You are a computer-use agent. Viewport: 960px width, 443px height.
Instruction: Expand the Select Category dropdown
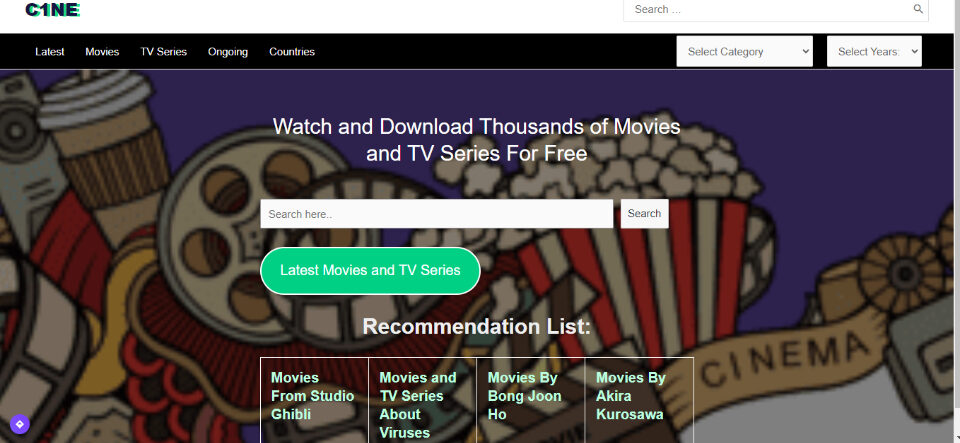coord(744,52)
